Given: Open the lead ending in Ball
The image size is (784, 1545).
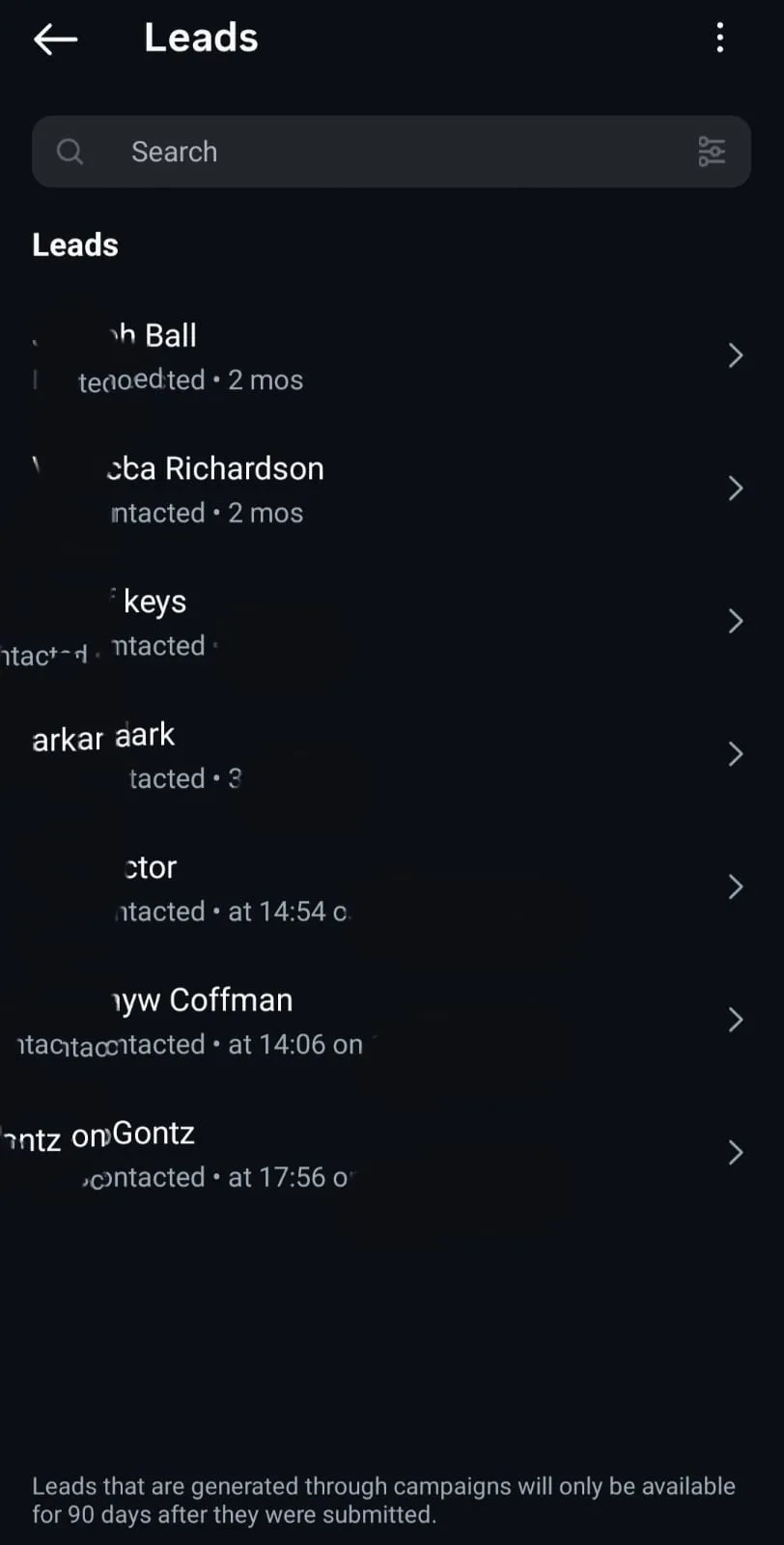Looking at the screenshot, I should click(x=392, y=356).
